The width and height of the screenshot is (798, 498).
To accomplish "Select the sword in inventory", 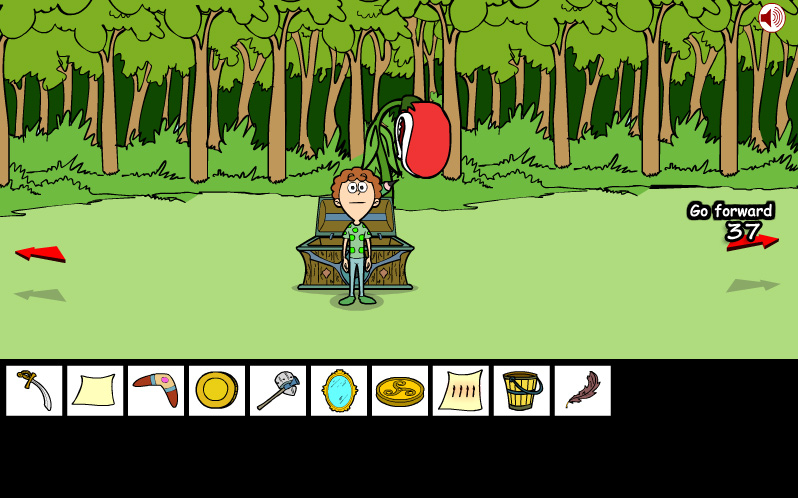I will 34,390.
